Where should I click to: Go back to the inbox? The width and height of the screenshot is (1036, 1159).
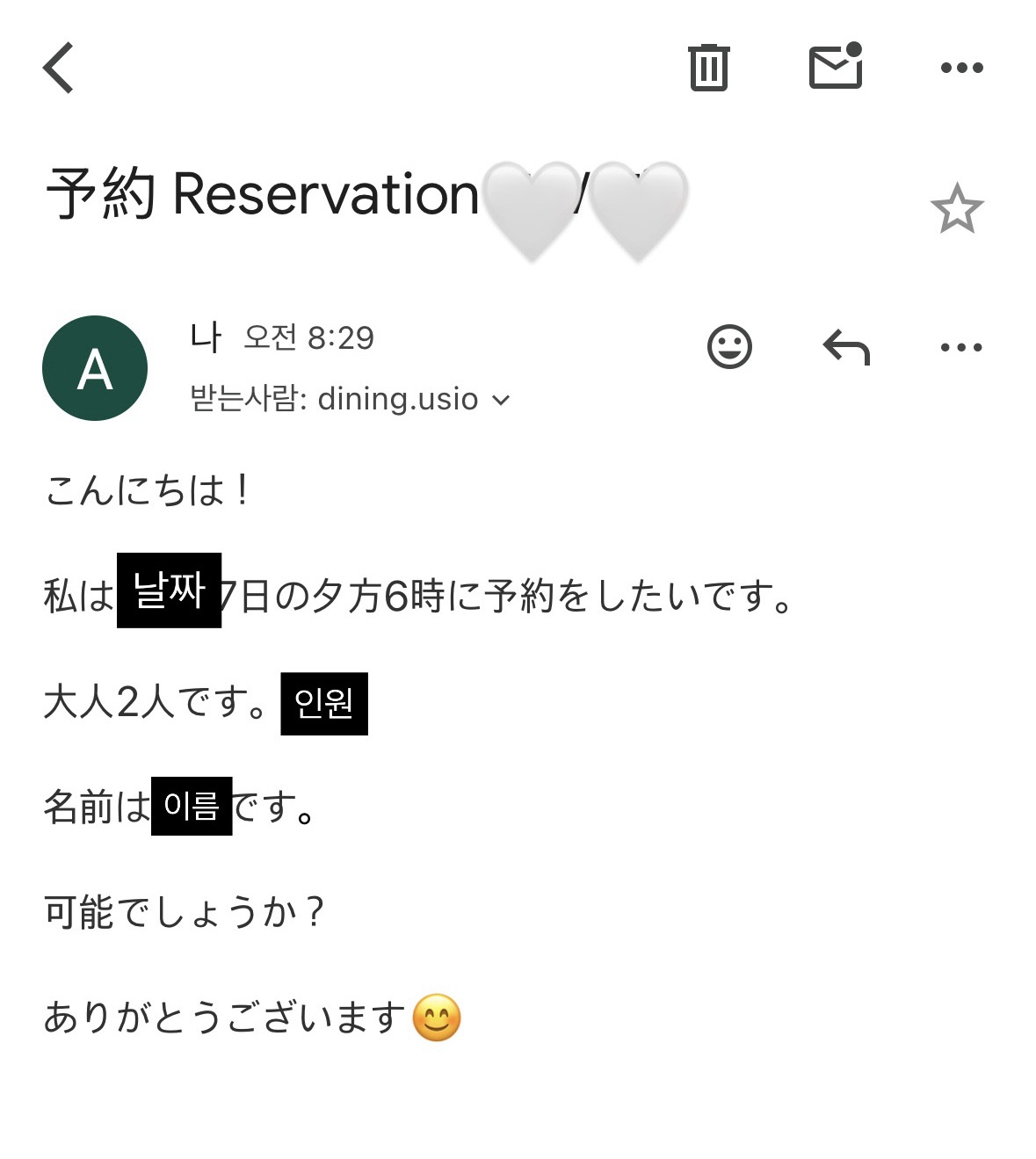(x=58, y=68)
